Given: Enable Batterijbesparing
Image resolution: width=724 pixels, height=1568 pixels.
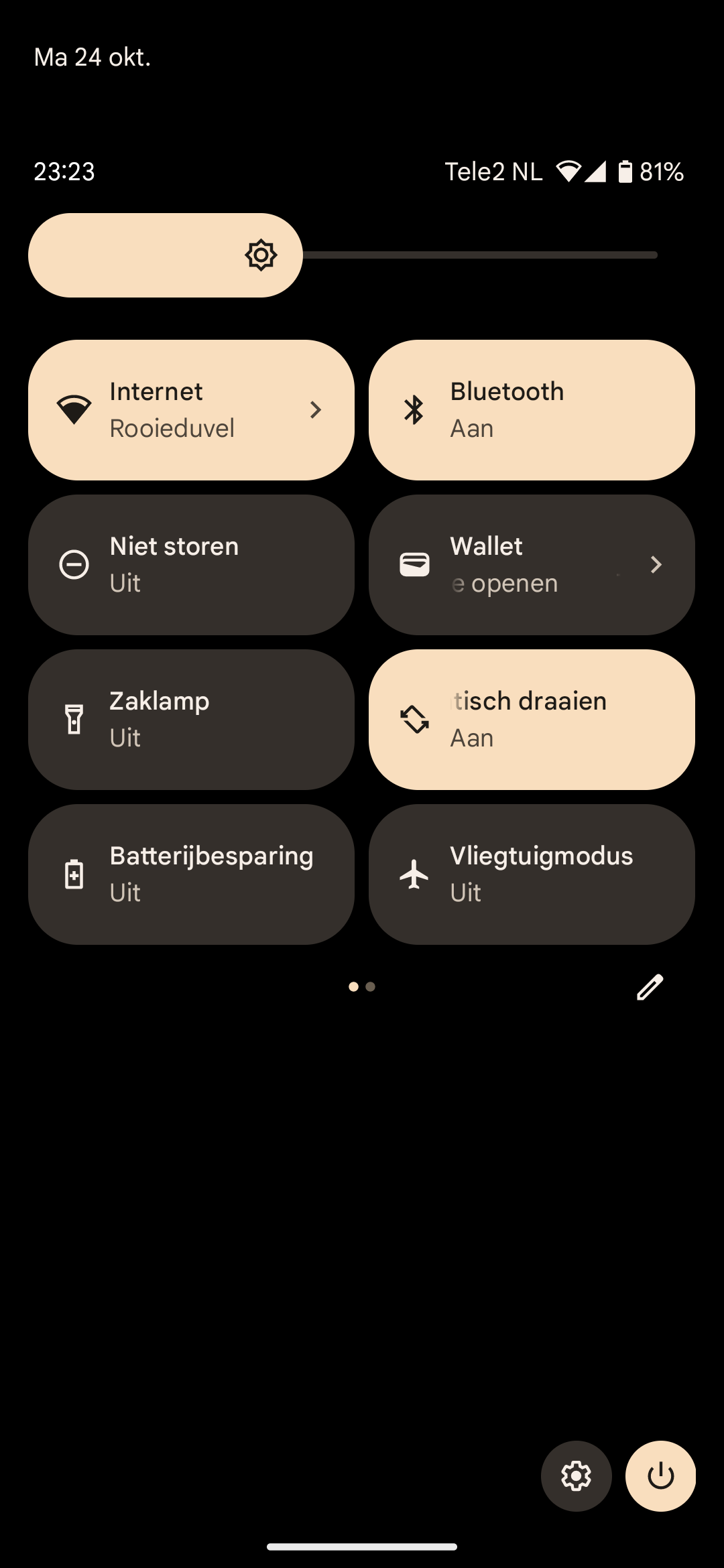Looking at the screenshot, I should click(x=191, y=874).
